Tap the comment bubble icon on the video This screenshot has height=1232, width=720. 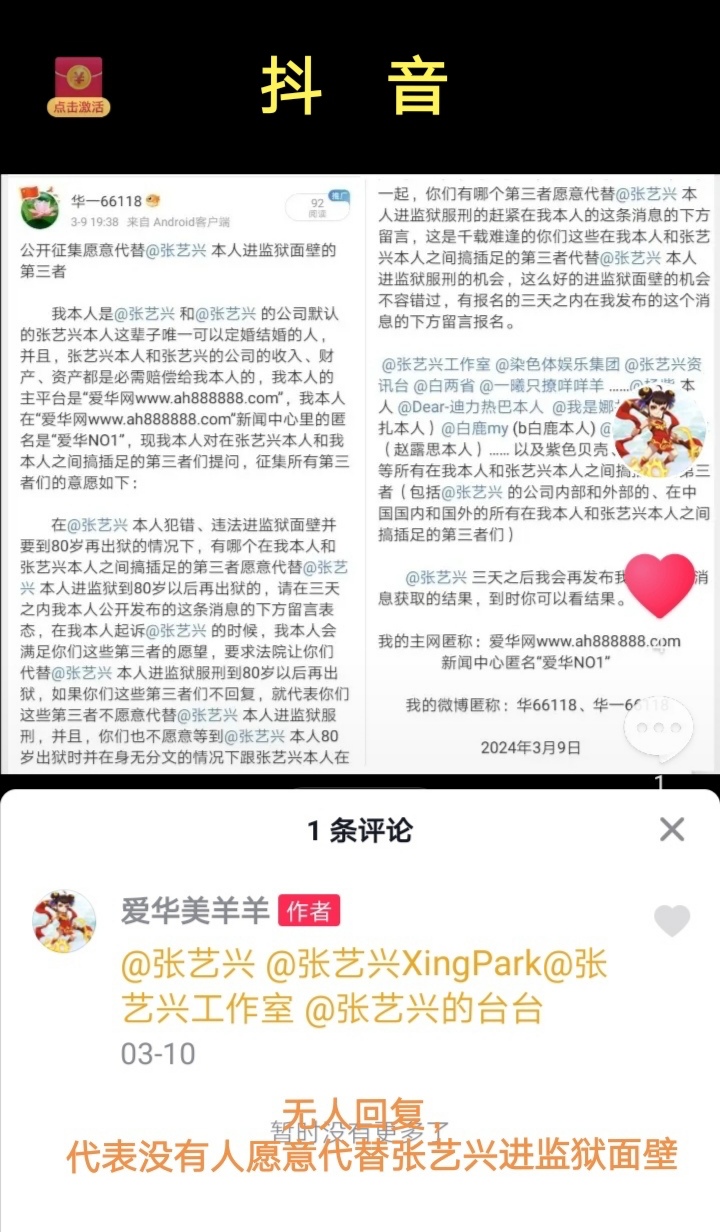click(658, 730)
